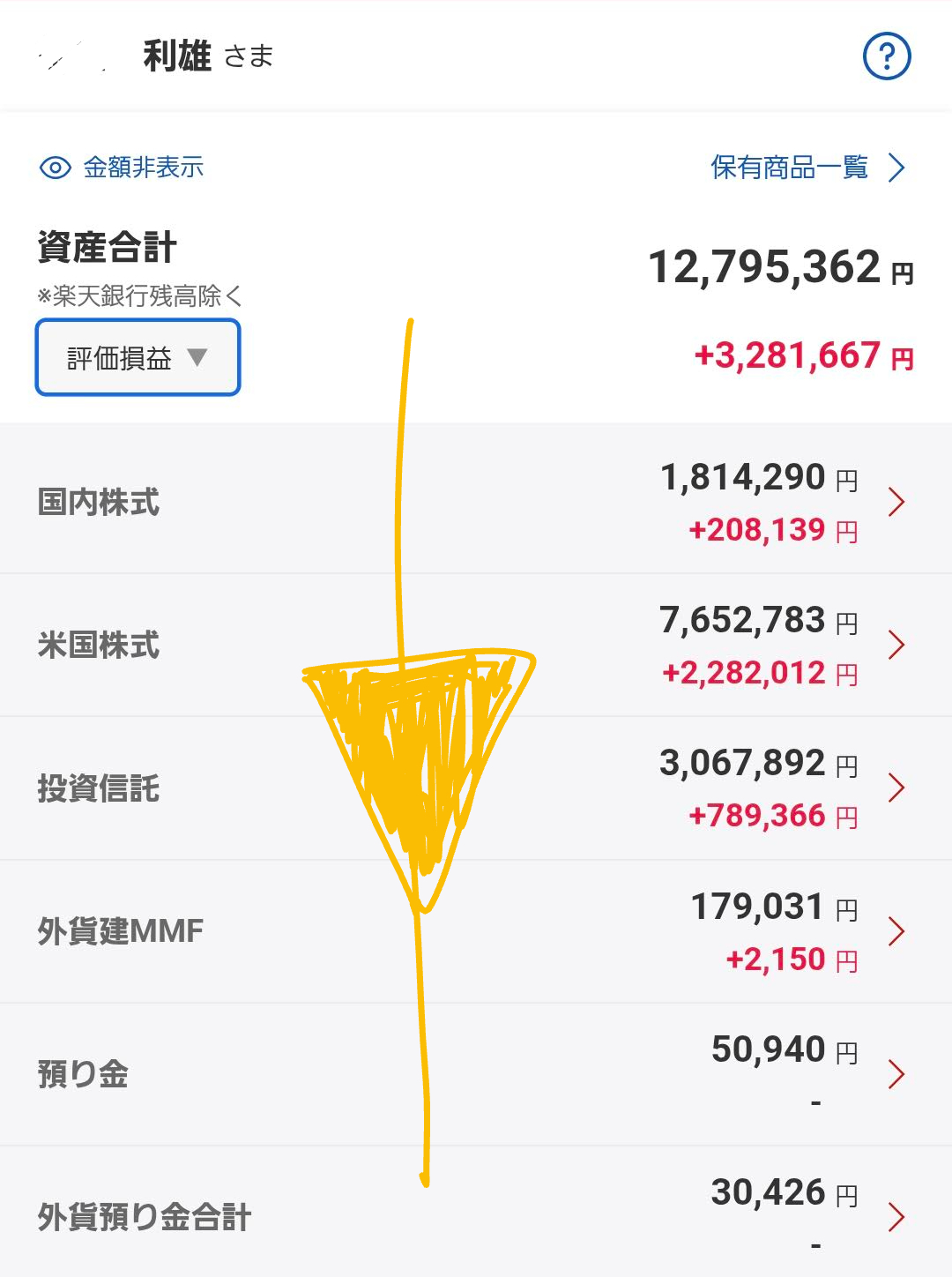Expand the 評価損益 dropdown

pos(138,358)
